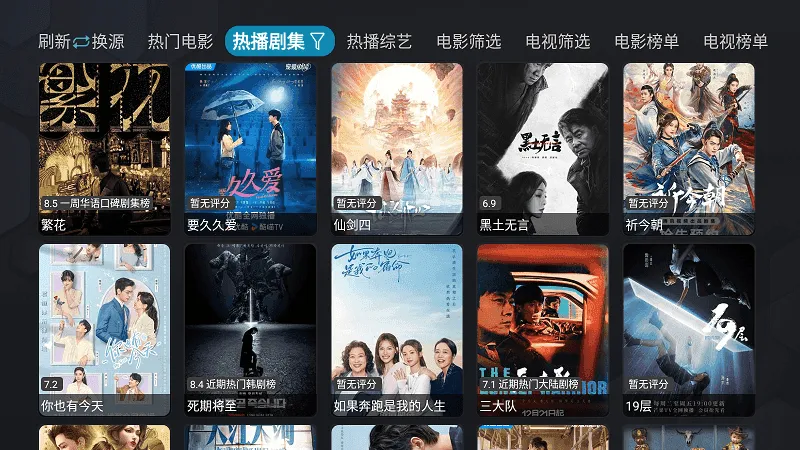Tap 刷新 to refresh the list
Screen dimensions: 800x450
click(x=54, y=41)
